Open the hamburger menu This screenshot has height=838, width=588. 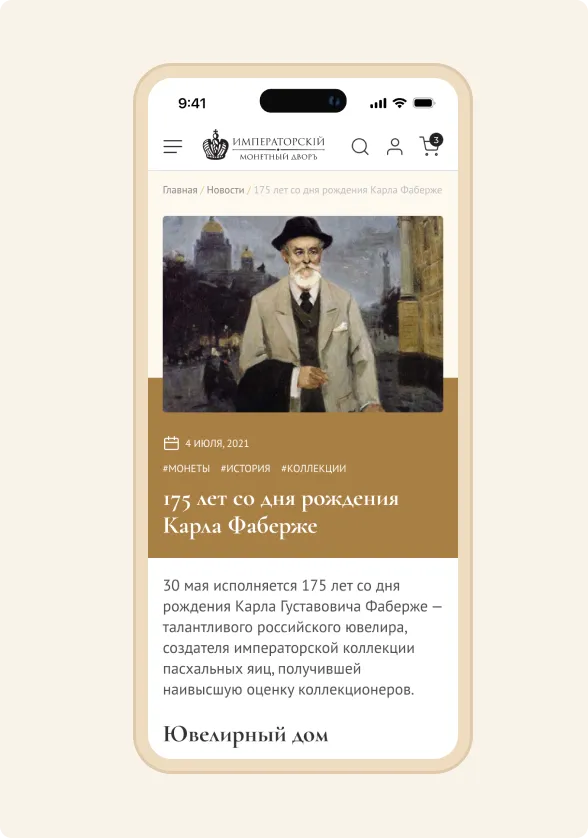point(173,146)
